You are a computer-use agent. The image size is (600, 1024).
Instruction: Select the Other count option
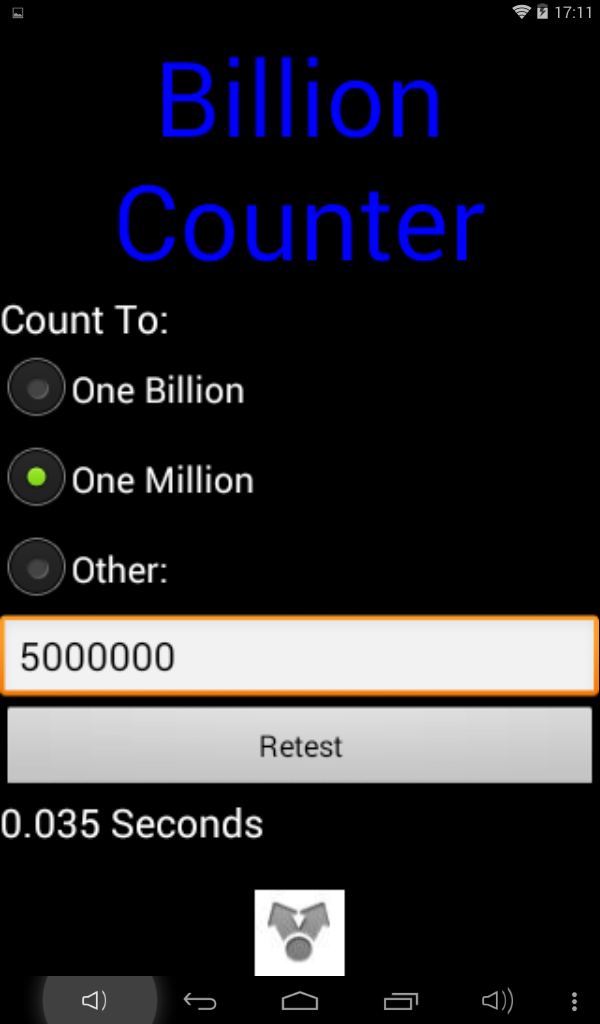pyautogui.click(x=38, y=567)
